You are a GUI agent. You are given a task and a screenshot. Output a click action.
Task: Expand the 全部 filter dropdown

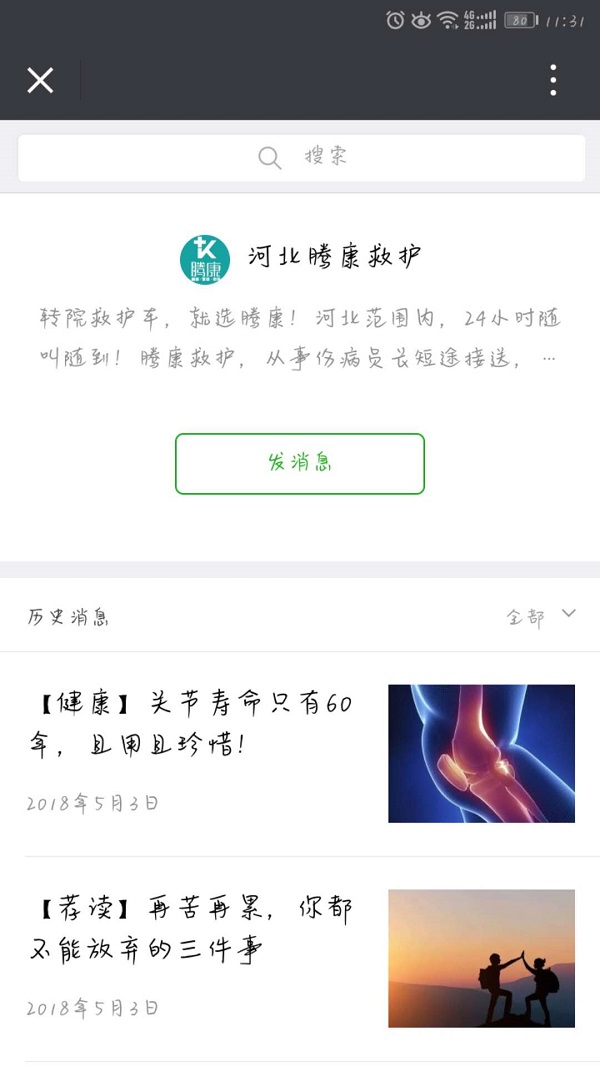(541, 616)
